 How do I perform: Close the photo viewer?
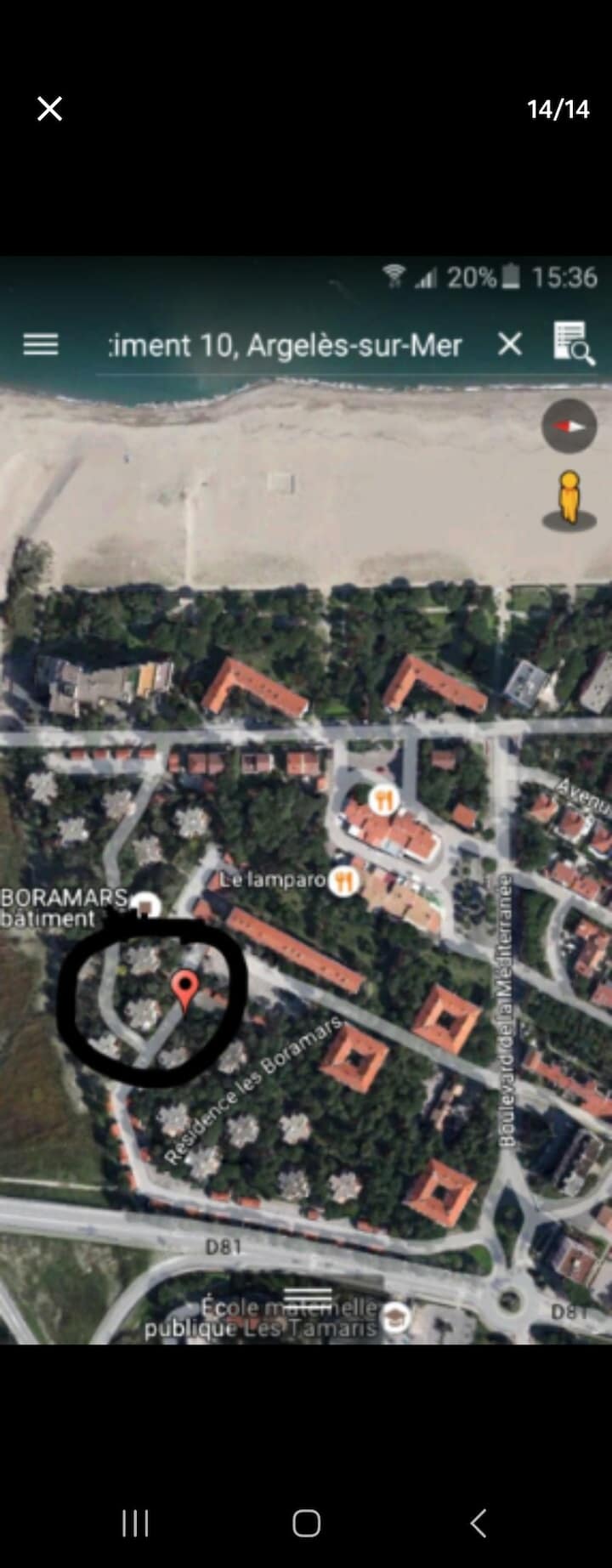(x=49, y=109)
